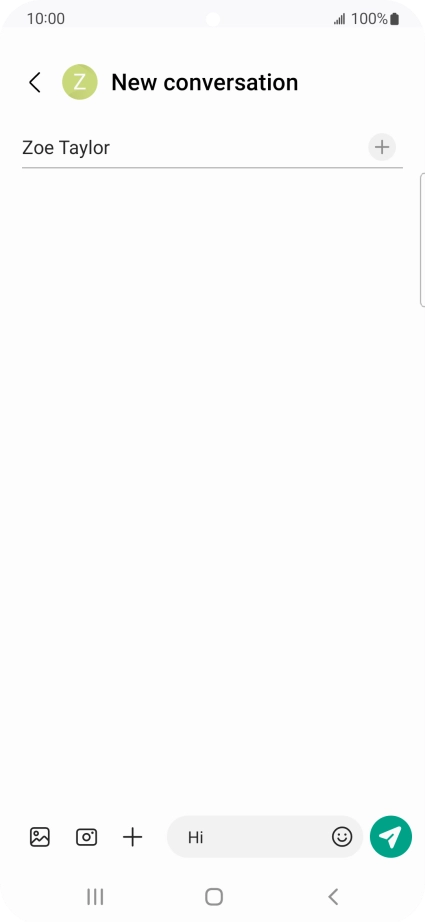Open recent apps from the navigation bar
Image resolution: width=425 pixels, height=922 pixels.
[x=95, y=897]
